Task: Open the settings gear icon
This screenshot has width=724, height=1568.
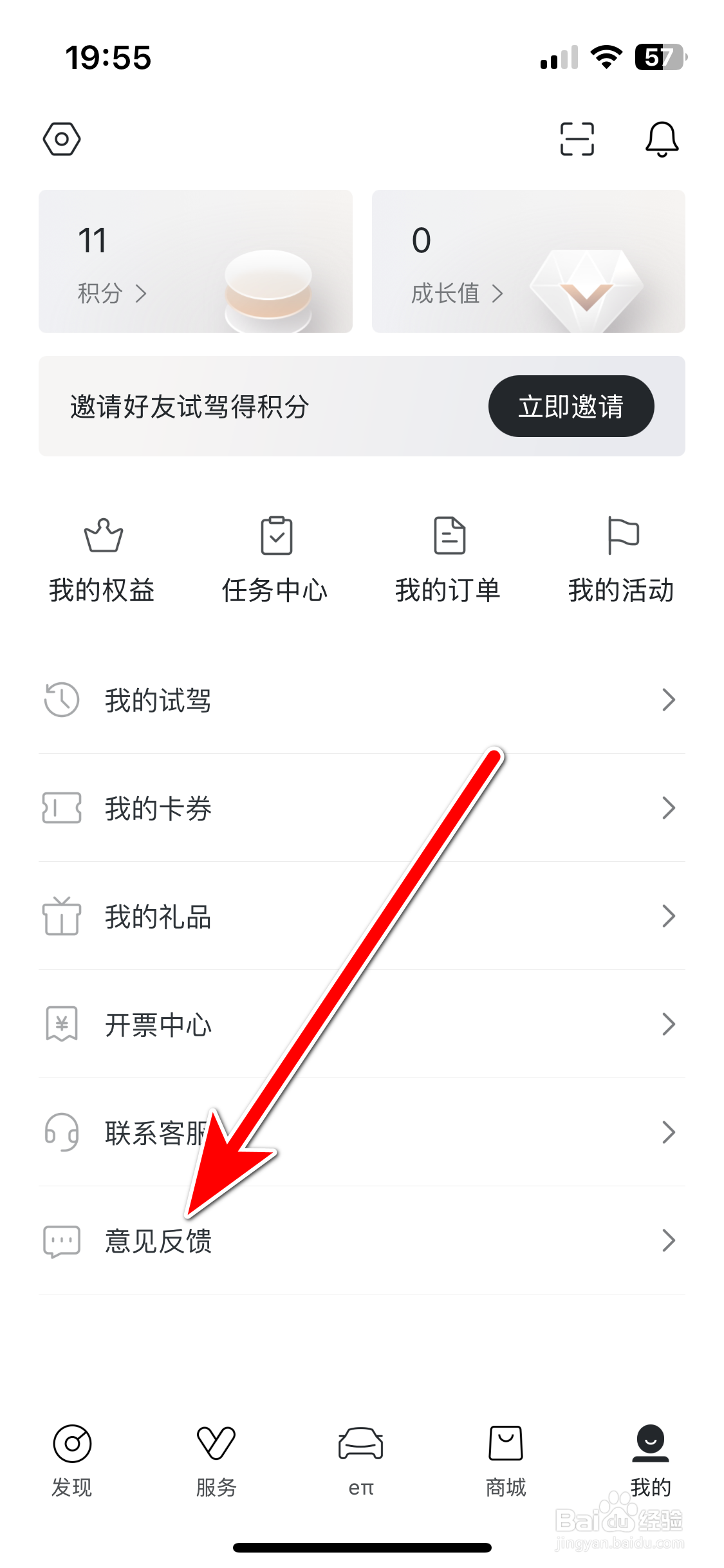Action: (x=62, y=139)
